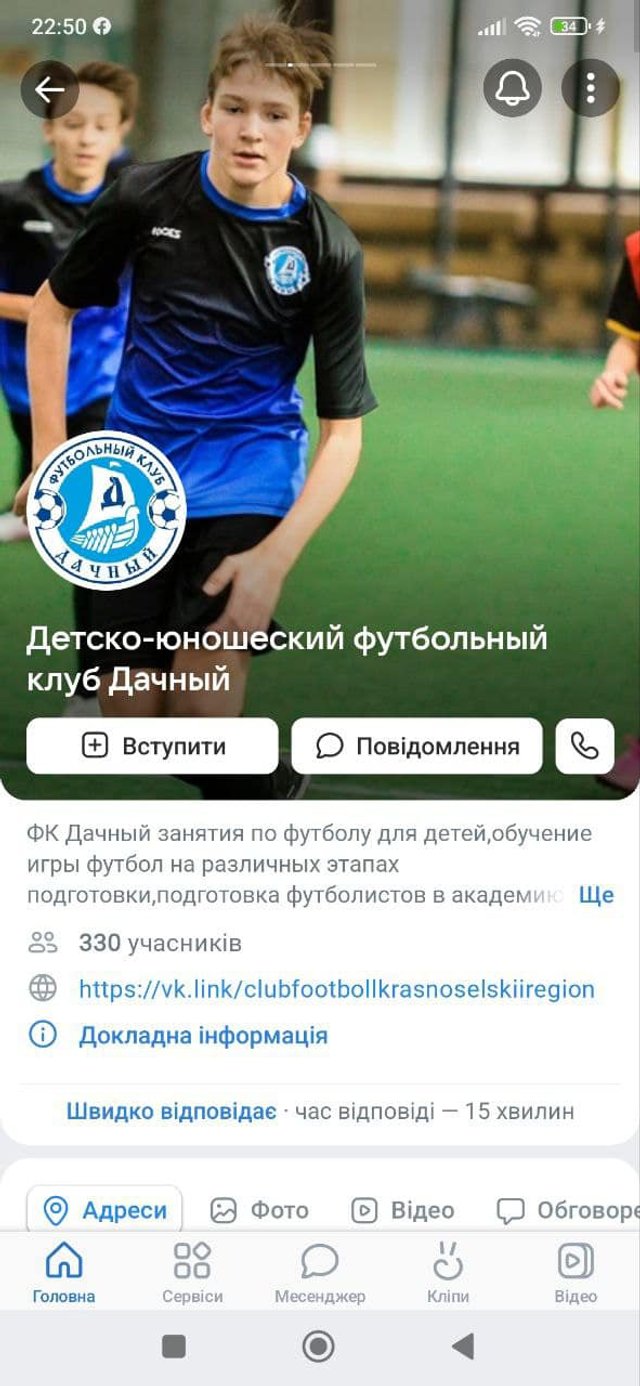
Task: Switch to Кліпи in bottom navigation
Action: click(x=448, y=1272)
